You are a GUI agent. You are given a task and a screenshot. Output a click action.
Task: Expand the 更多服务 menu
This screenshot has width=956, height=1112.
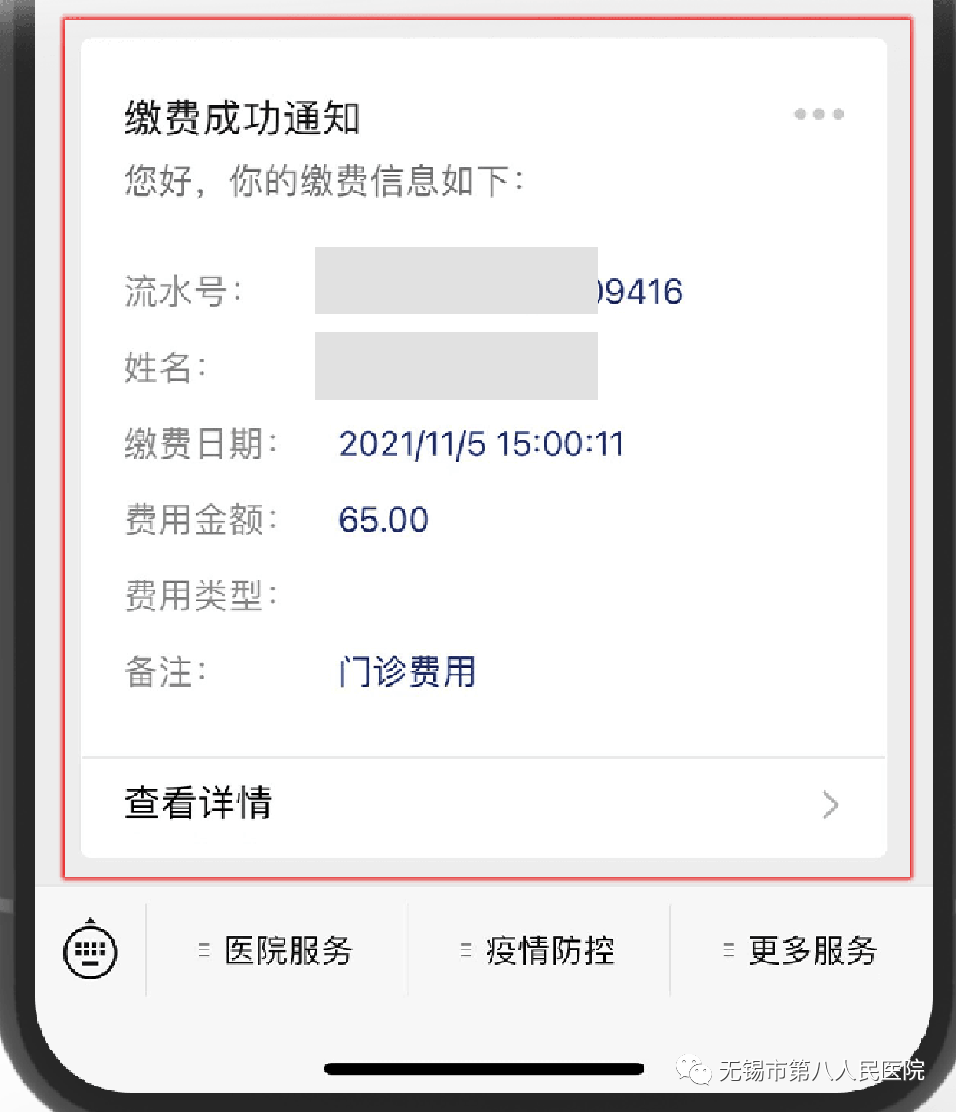pyautogui.click(x=800, y=951)
